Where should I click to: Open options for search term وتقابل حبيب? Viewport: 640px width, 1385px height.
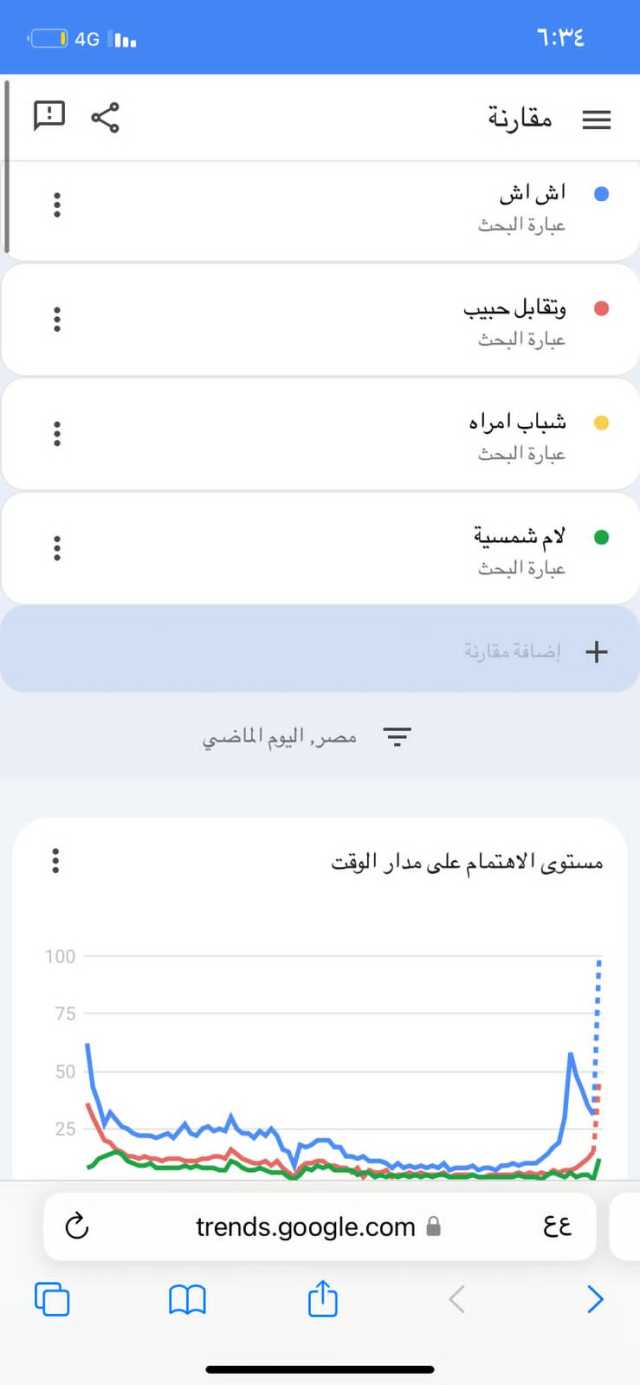pos(57,319)
